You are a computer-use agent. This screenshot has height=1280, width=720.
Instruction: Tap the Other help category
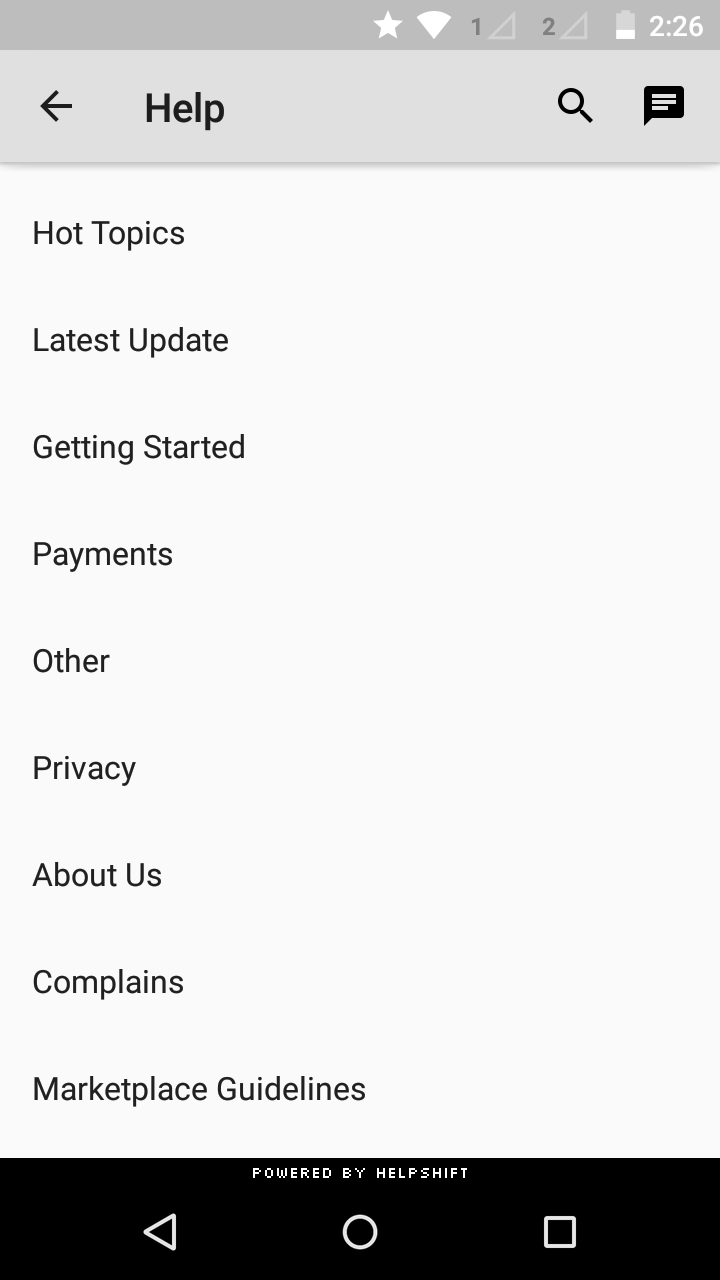pyautogui.click(x=71, y=661)
